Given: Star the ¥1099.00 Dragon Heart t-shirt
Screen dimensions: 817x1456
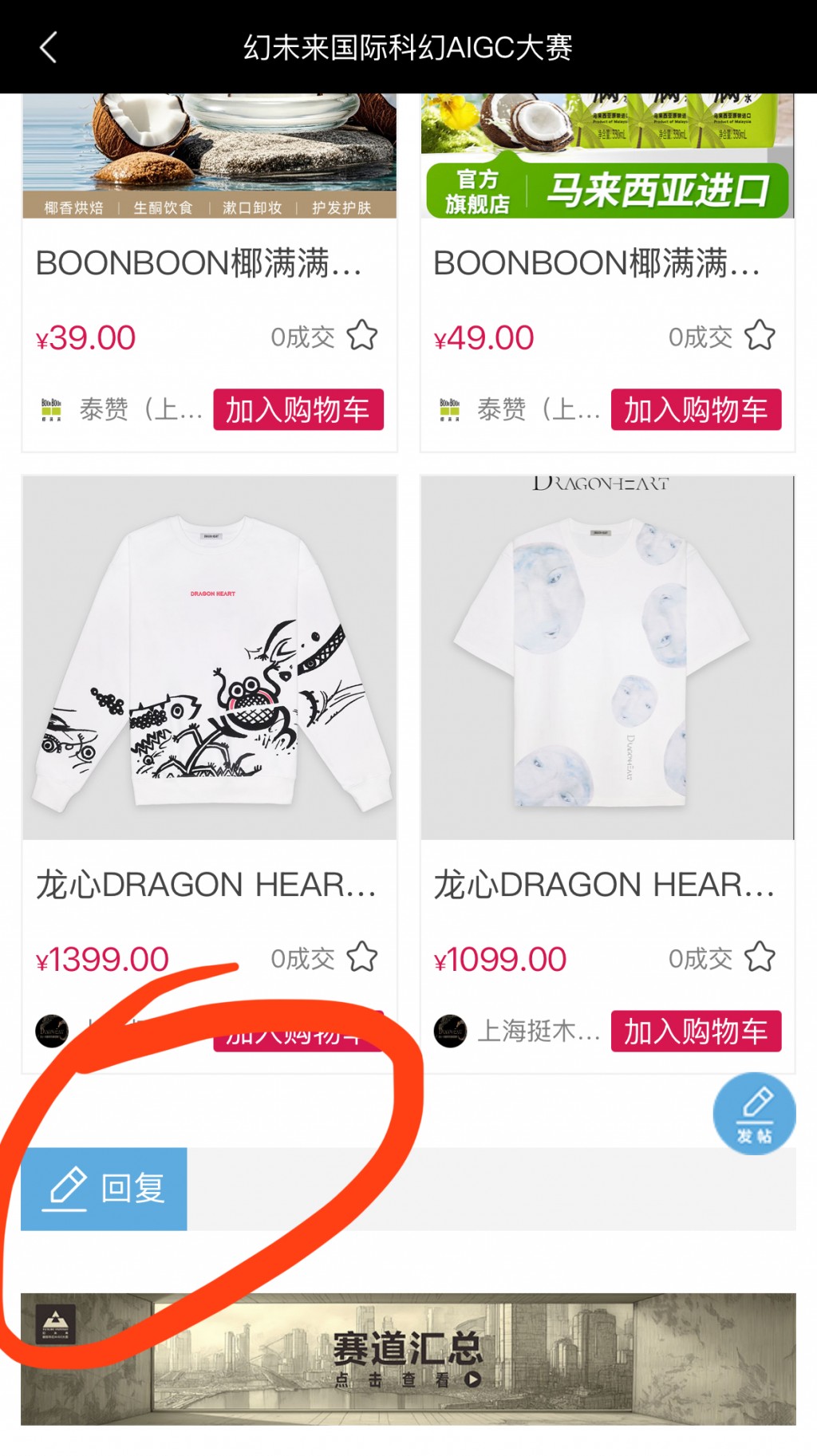Looking at the screenshot, I should tap(760, 957).
